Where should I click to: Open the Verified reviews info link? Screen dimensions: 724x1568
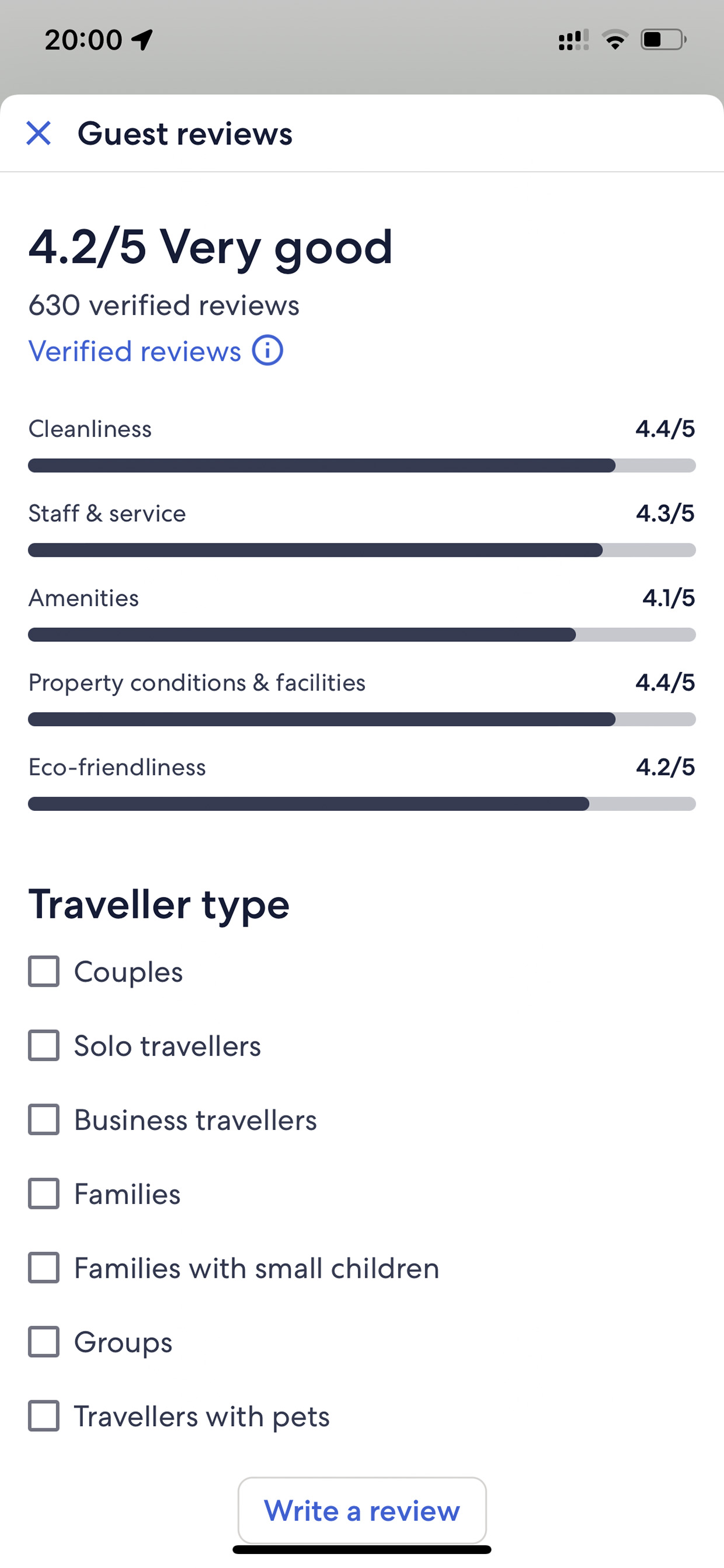pyautogui.click(x=156, y=351)
